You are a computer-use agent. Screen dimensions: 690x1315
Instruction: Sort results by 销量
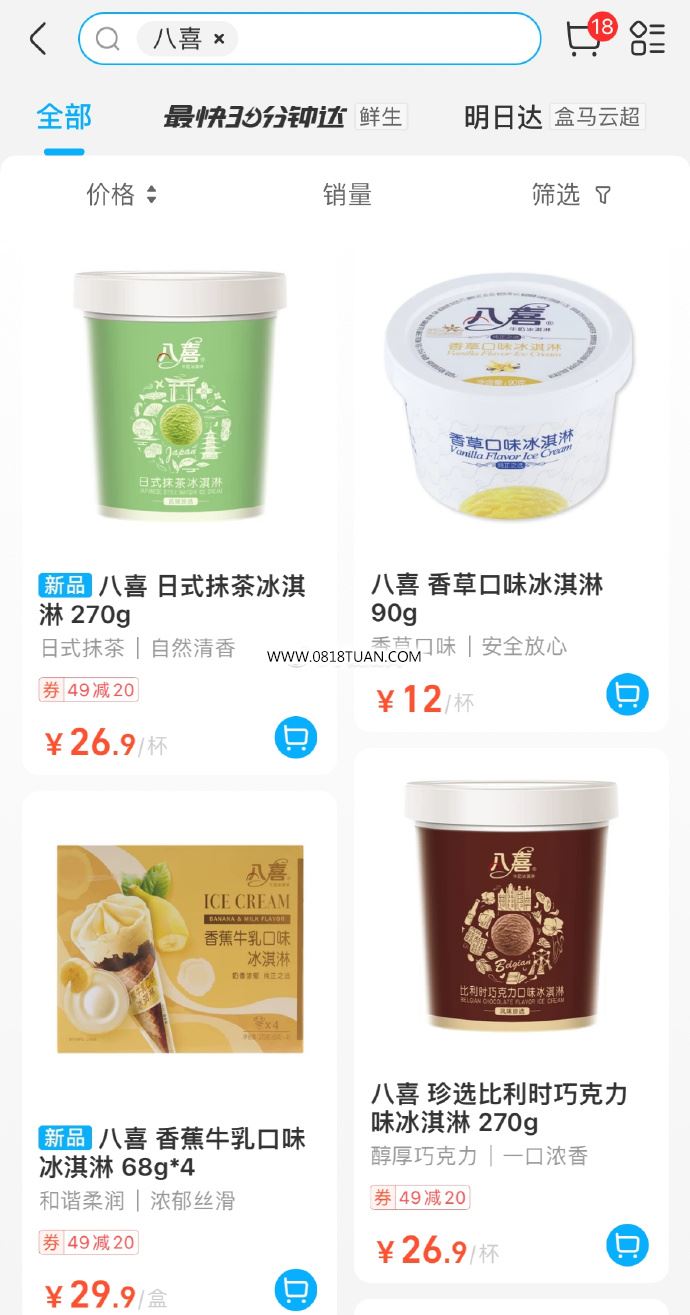pos(347,195)
